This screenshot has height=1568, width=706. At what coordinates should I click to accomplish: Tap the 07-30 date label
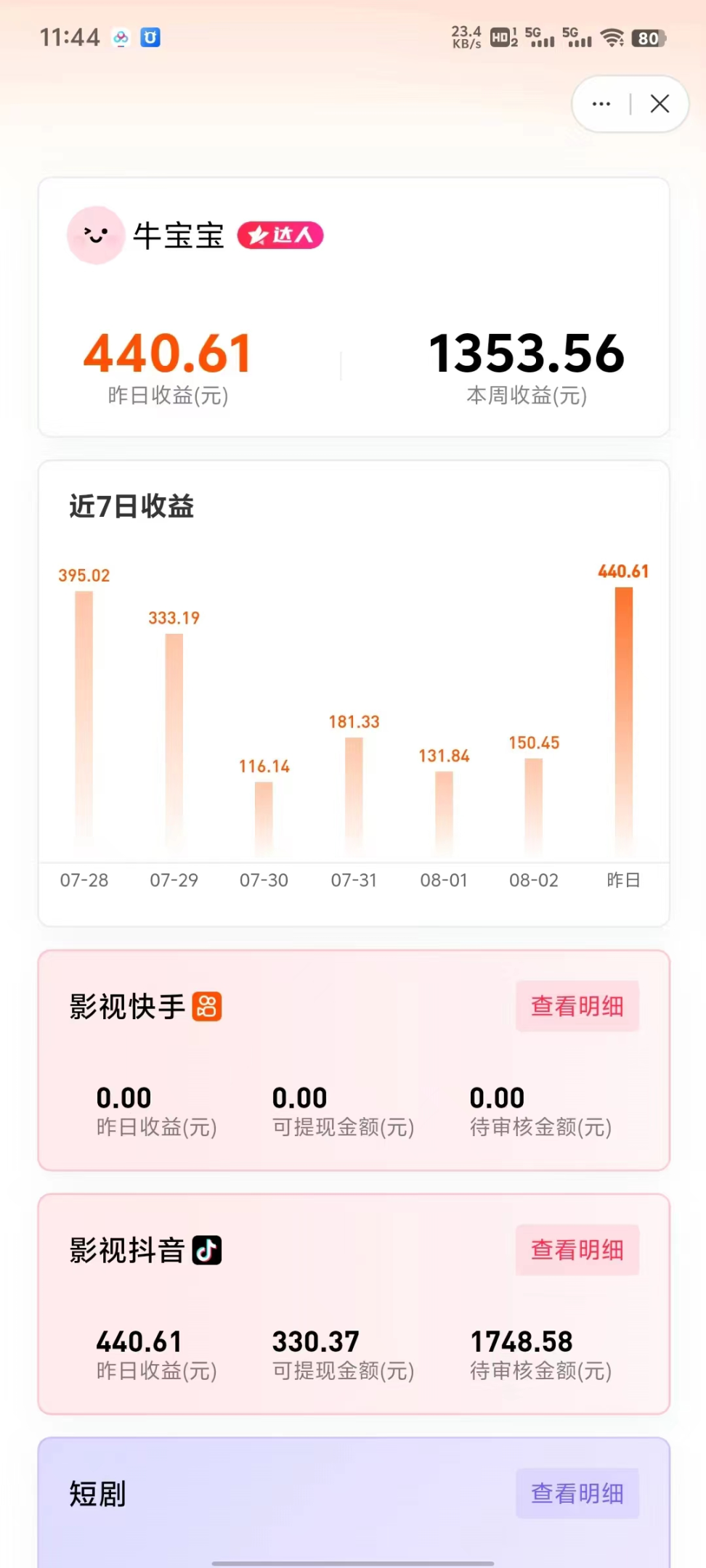click(264, 880)
